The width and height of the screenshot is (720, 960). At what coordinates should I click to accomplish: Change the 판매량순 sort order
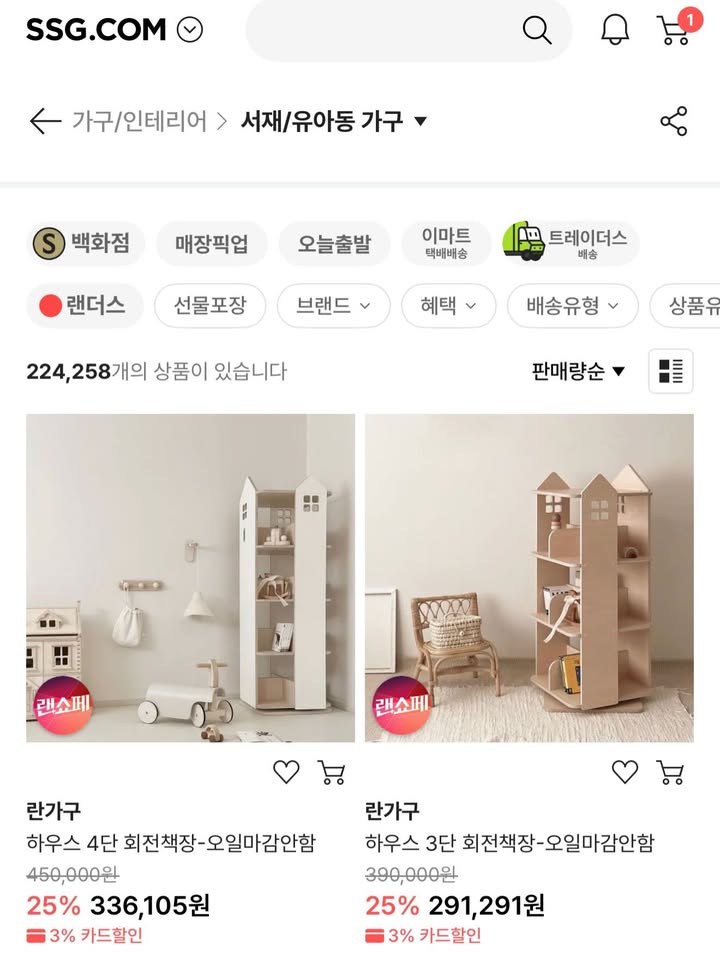click(578, 372)
